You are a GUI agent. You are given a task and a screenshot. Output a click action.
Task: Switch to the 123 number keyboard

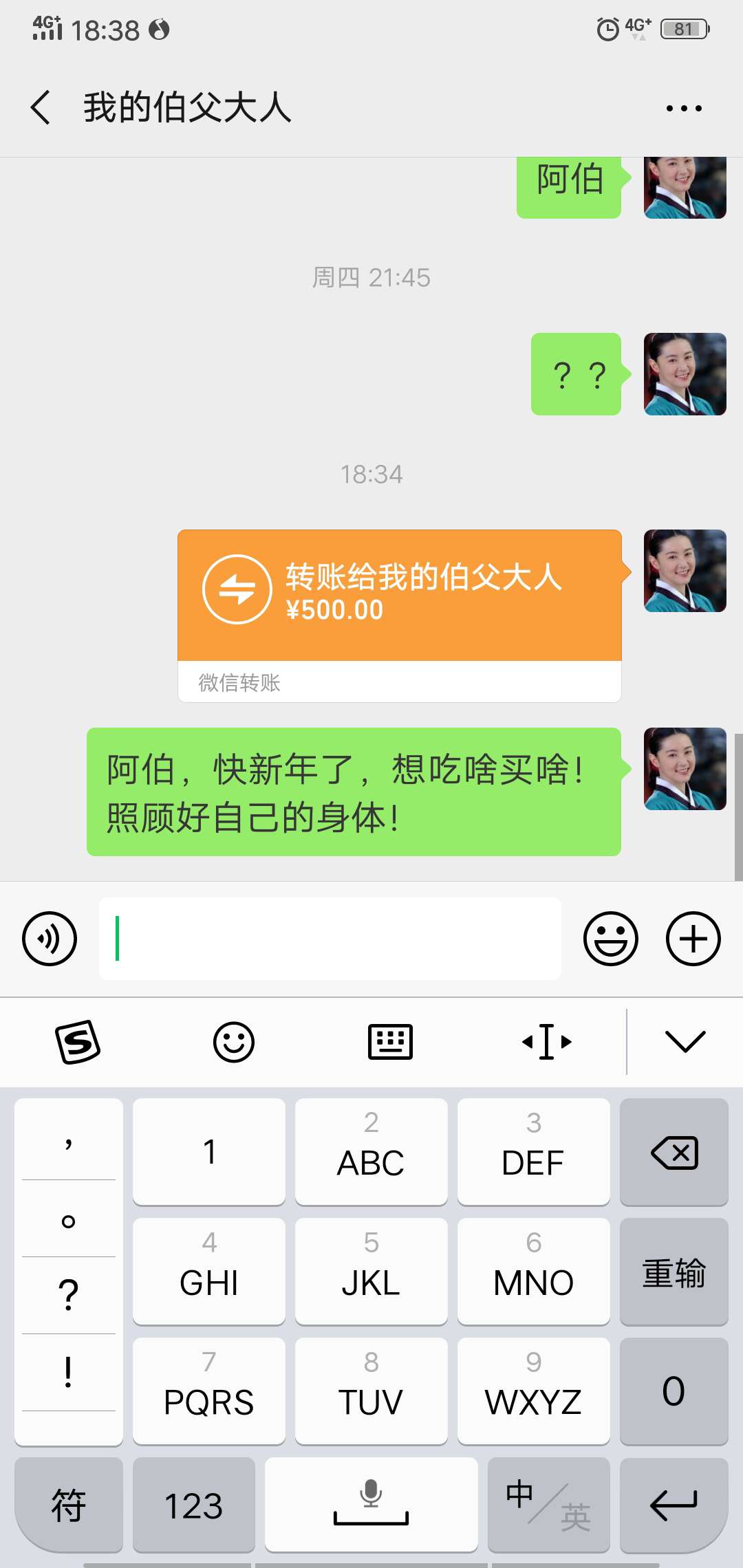coord(195,1506)
